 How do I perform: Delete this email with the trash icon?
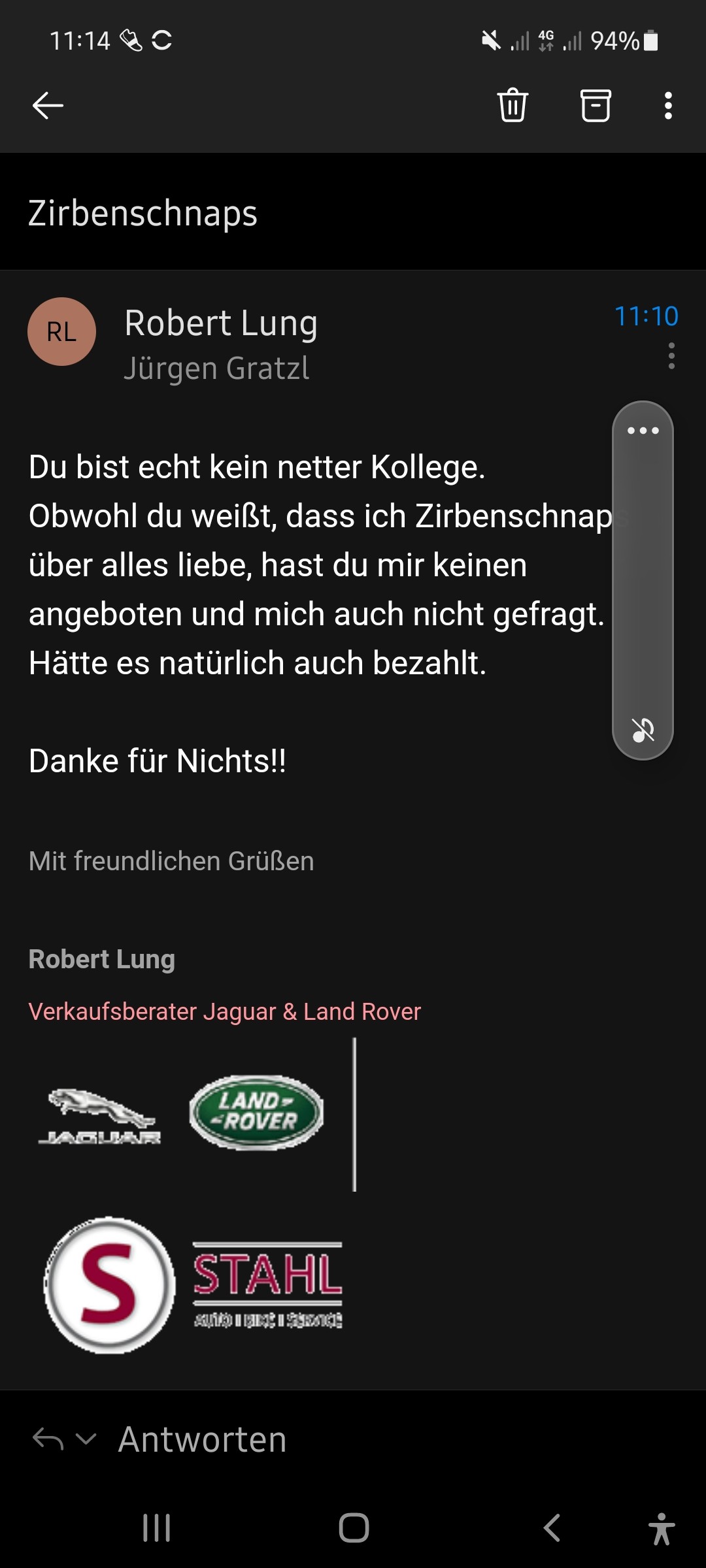point(513,105)
